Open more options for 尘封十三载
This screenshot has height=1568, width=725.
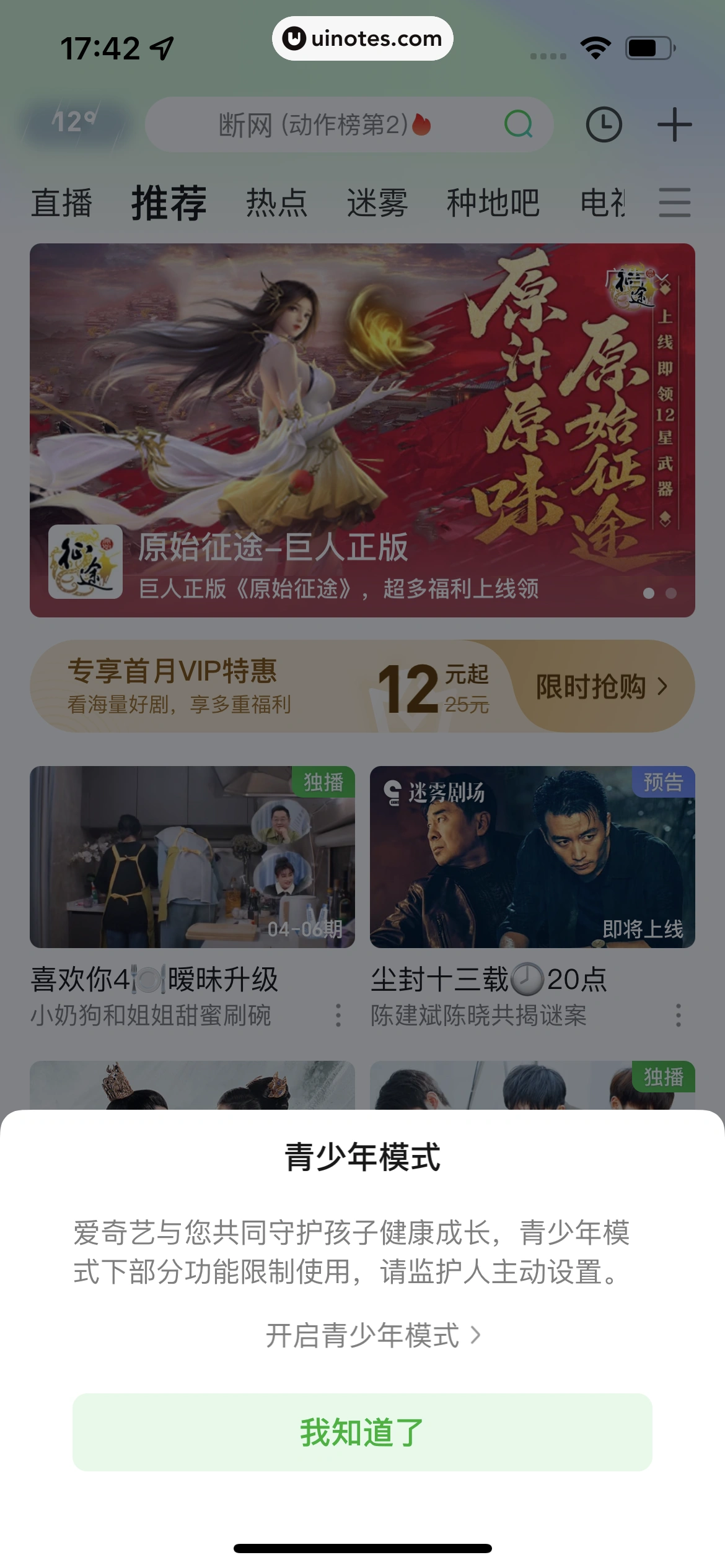pyautogui.click(x=679, y=1016)
